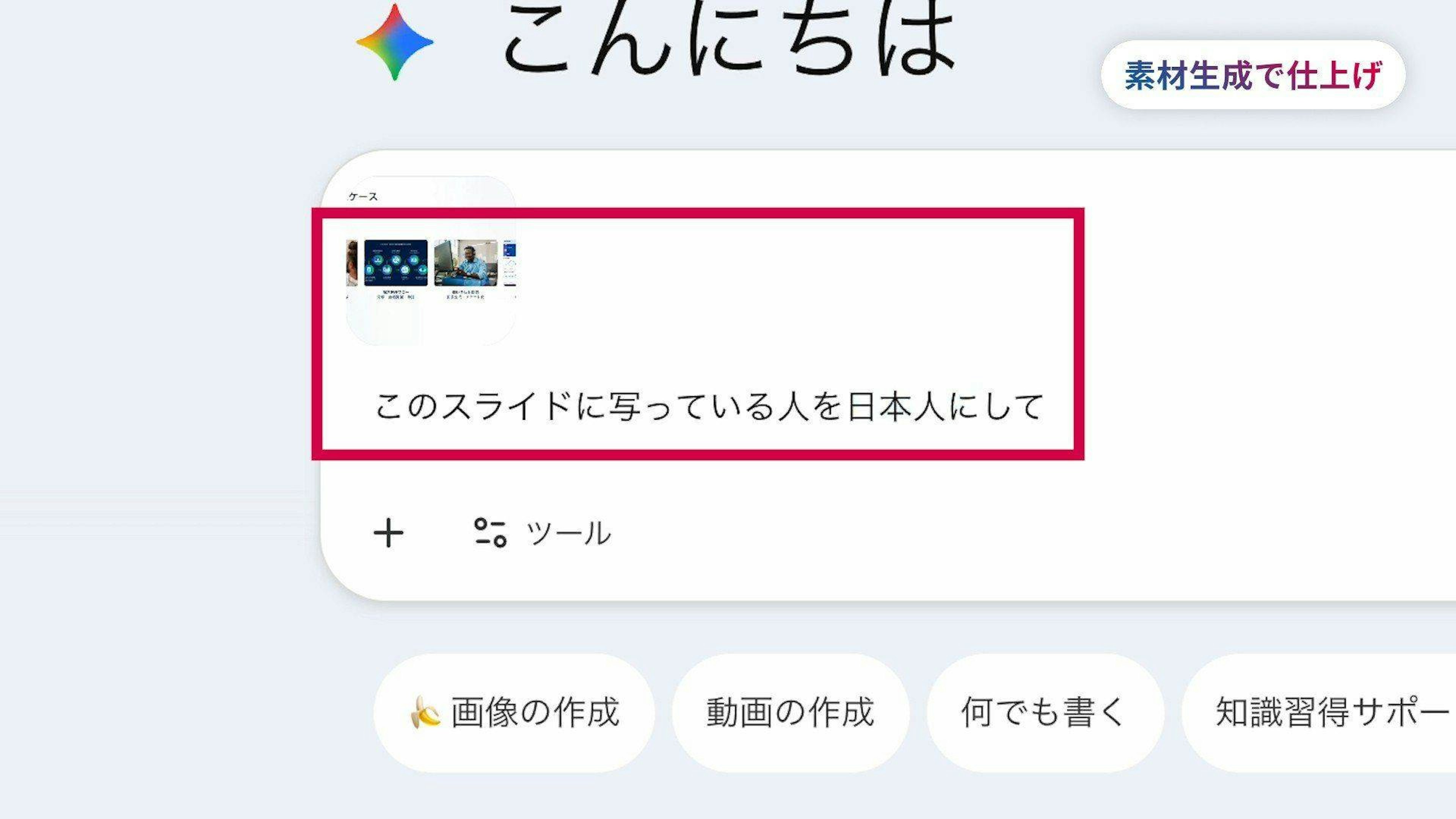Choose the 動画の作成 chip

pyautogui.click(x=790, y=712)
